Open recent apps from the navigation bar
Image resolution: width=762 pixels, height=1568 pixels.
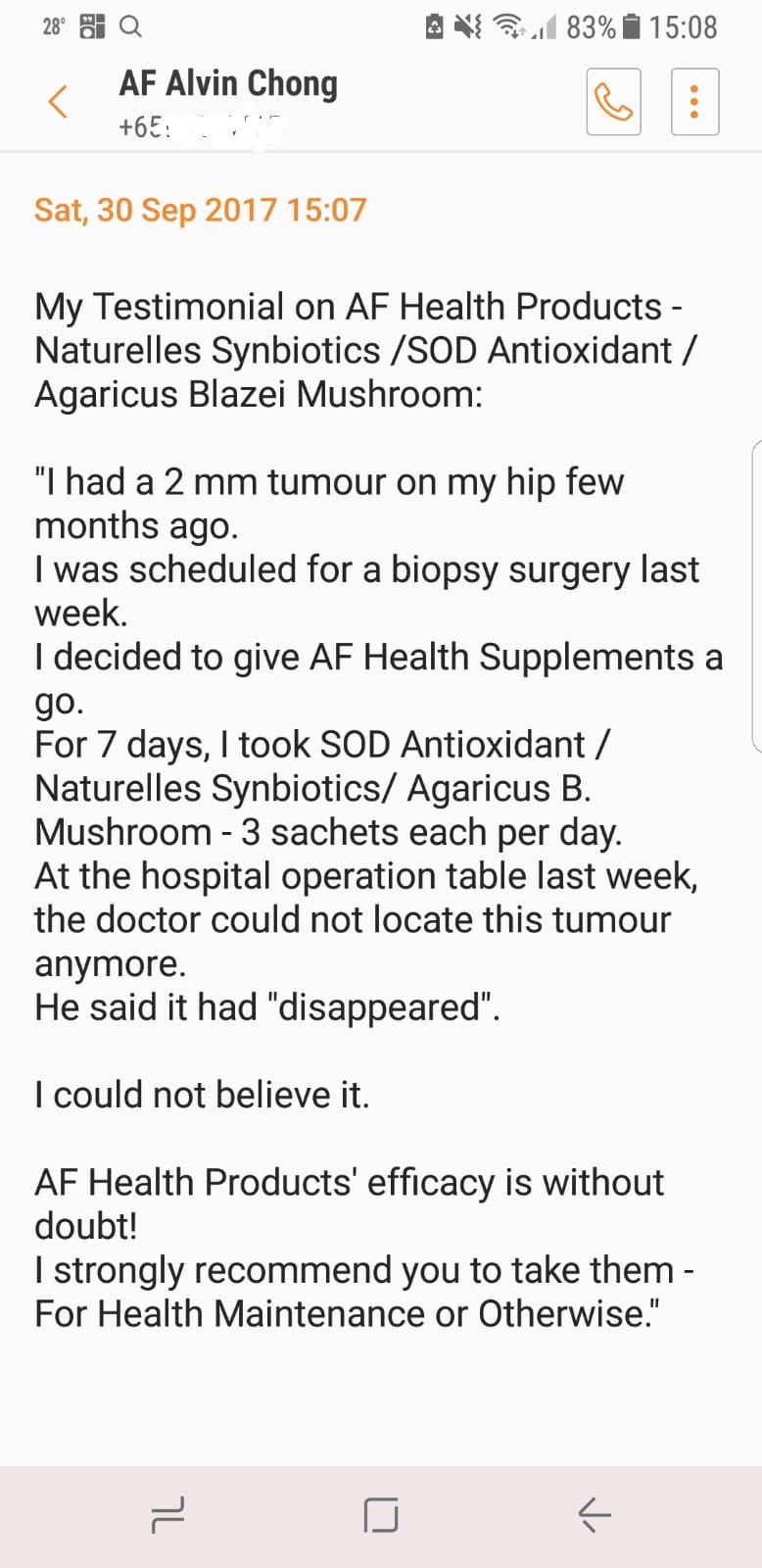click(167, 1515)
